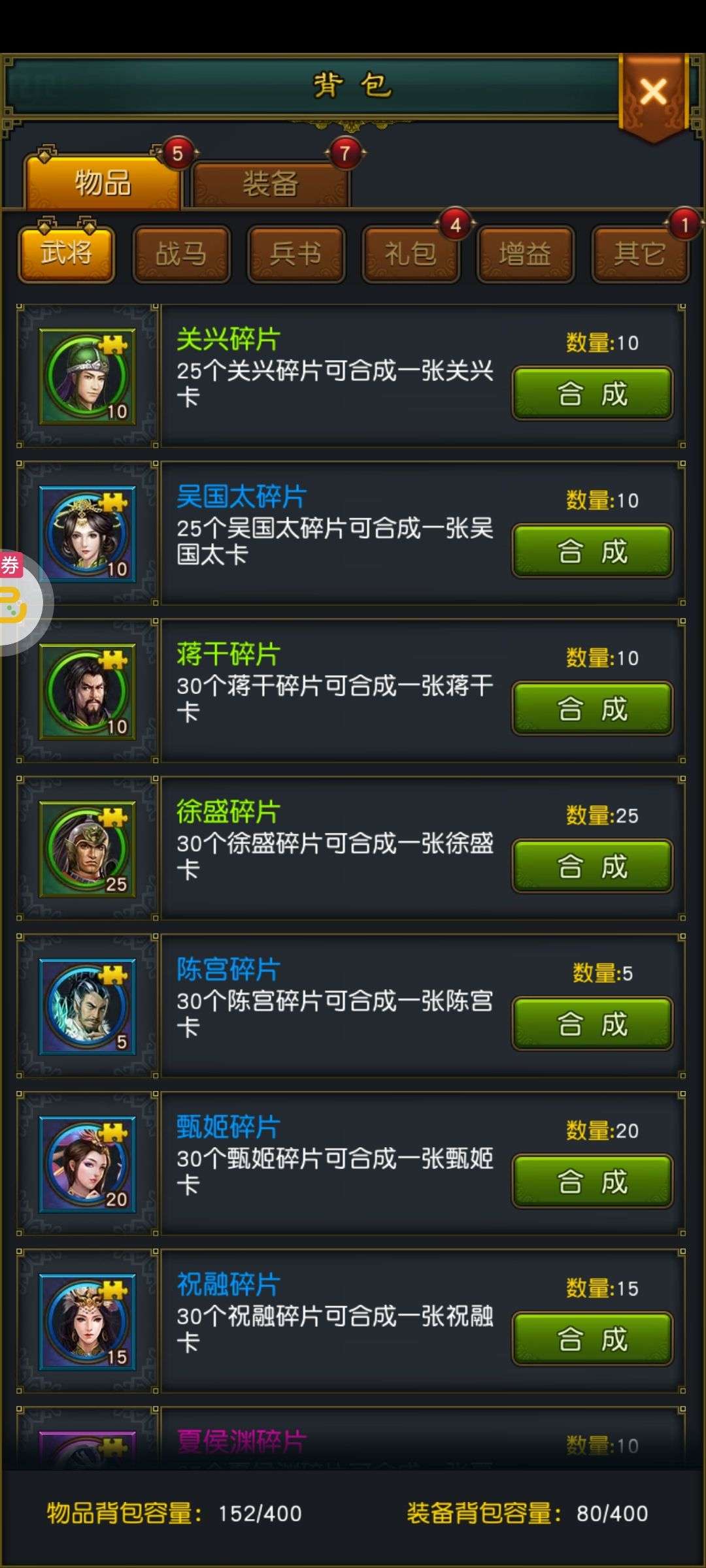The width and height of the screenshot is (706, 1568).
Task: Switch to the 礼包 category
Action: [x=411, y=253]
